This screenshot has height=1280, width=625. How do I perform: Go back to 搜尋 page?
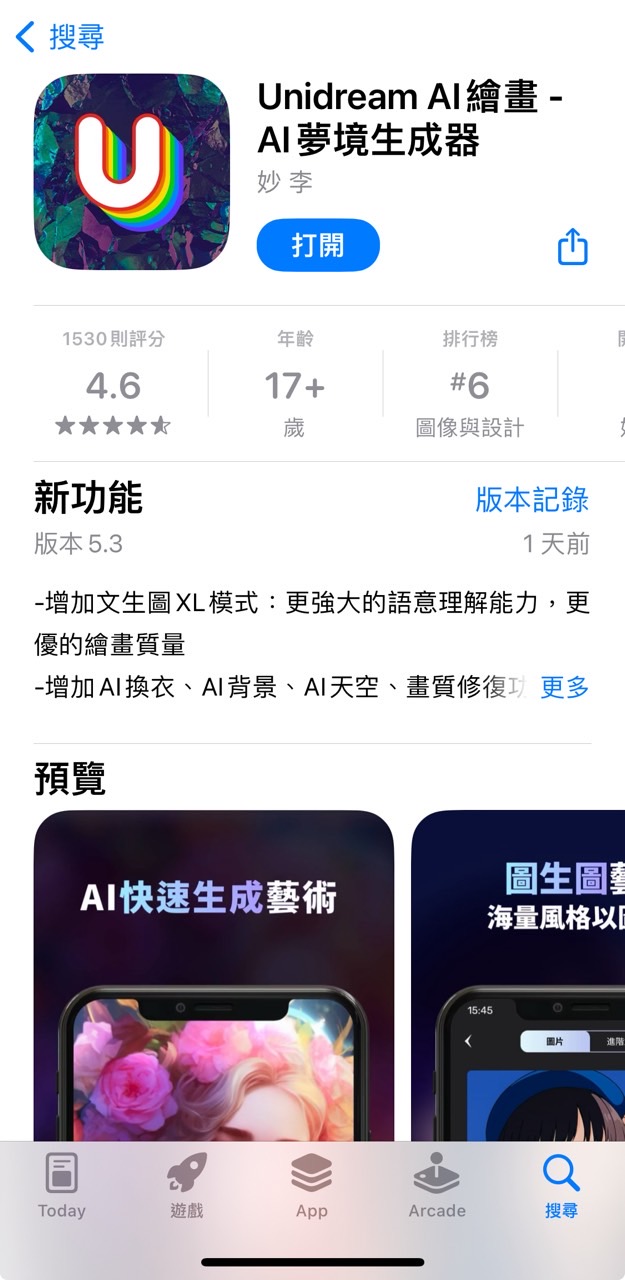(x=60, y=38)
